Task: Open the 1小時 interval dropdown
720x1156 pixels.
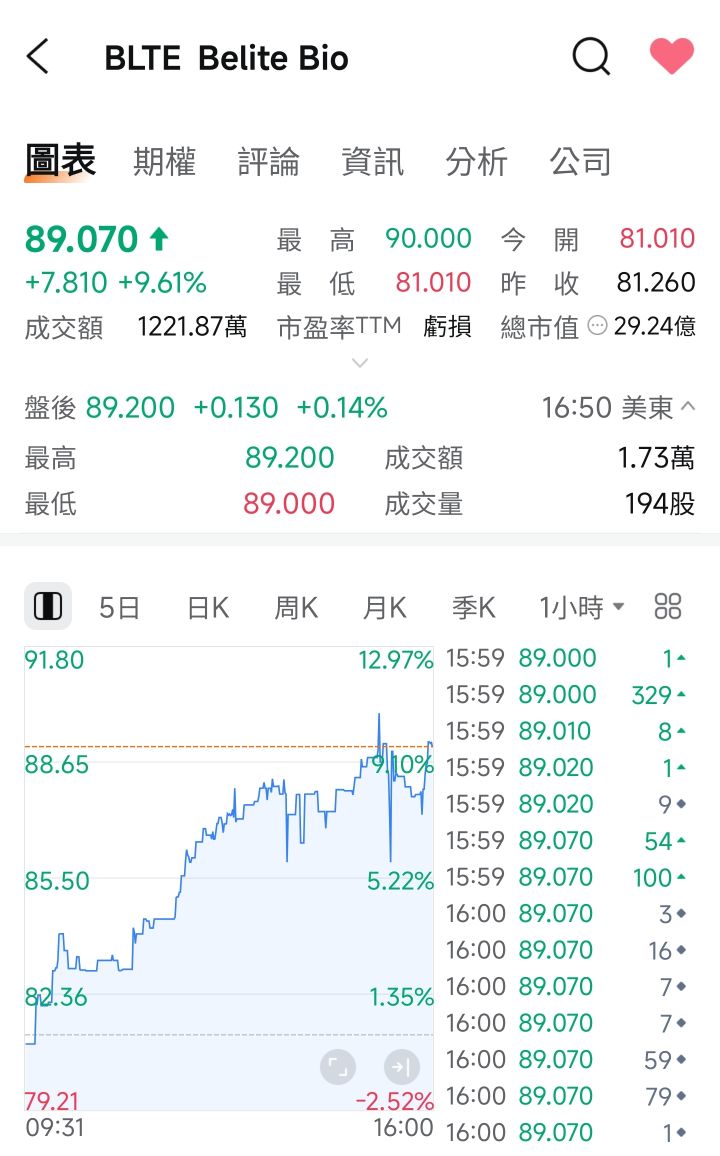Action: tap(582, 607)
